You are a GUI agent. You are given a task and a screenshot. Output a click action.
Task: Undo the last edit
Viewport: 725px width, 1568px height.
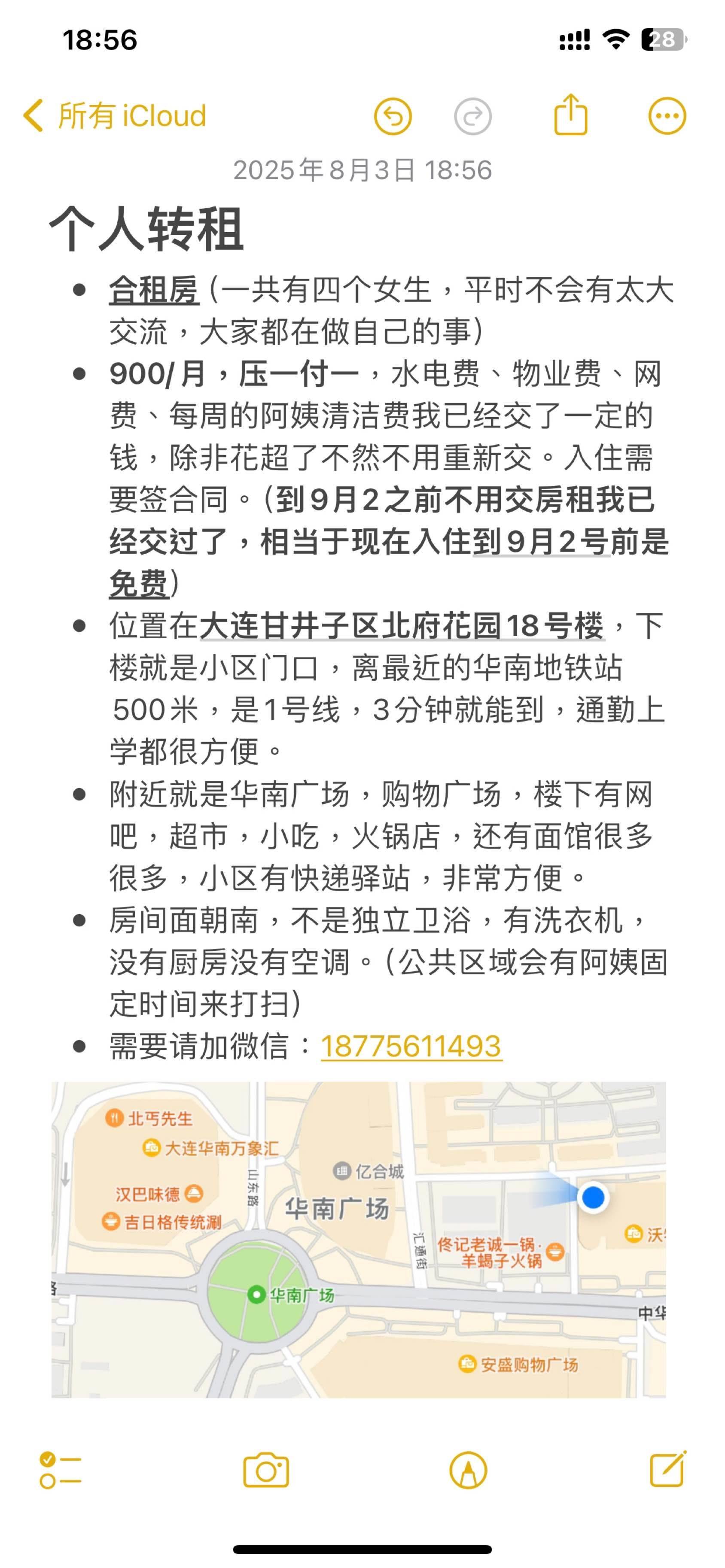point(393,115)
